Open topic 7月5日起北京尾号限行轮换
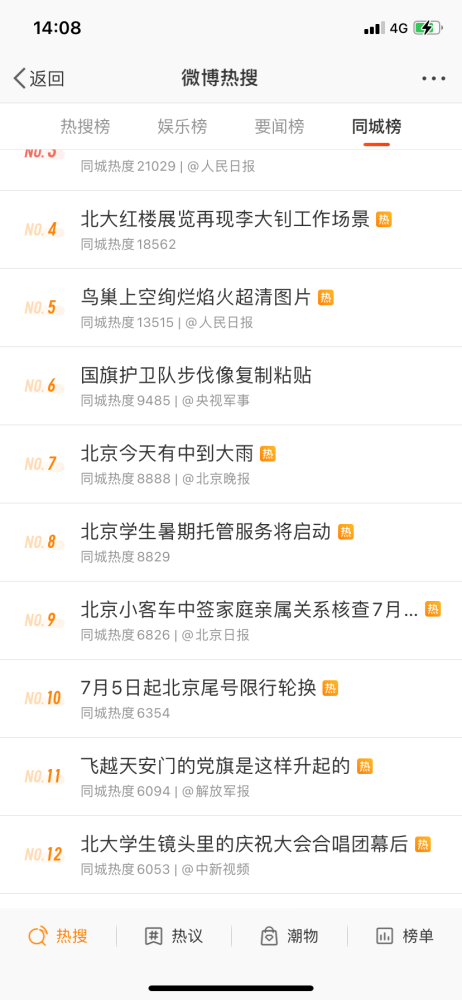The width and height of the screenshot is (462, 1000). click(x=231, y=699)
